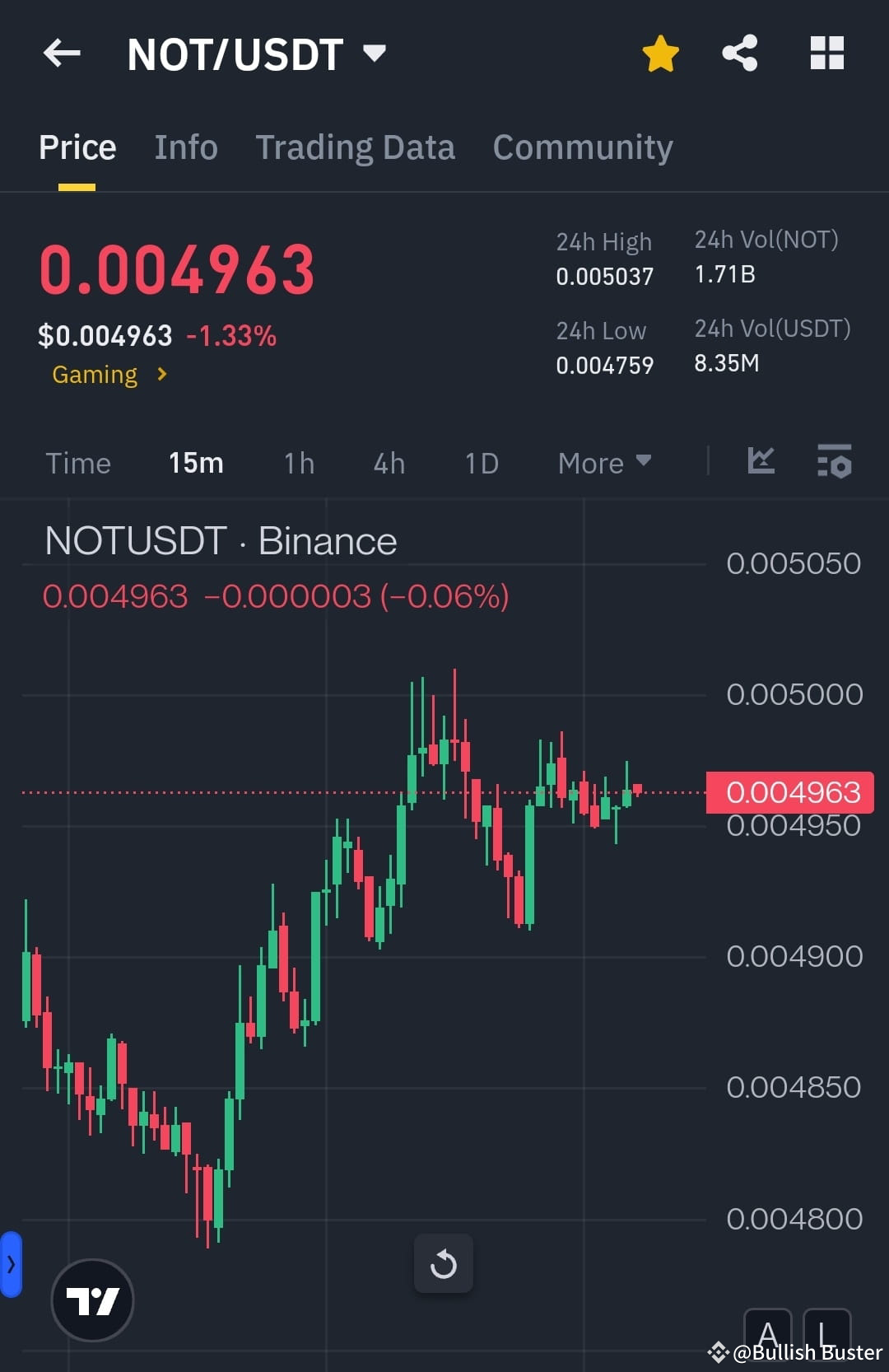The height and width of the screenshot is (1372, 889).
Task: Favorite NOT/USDT with the star icon
Action: [x=659, y=53]
